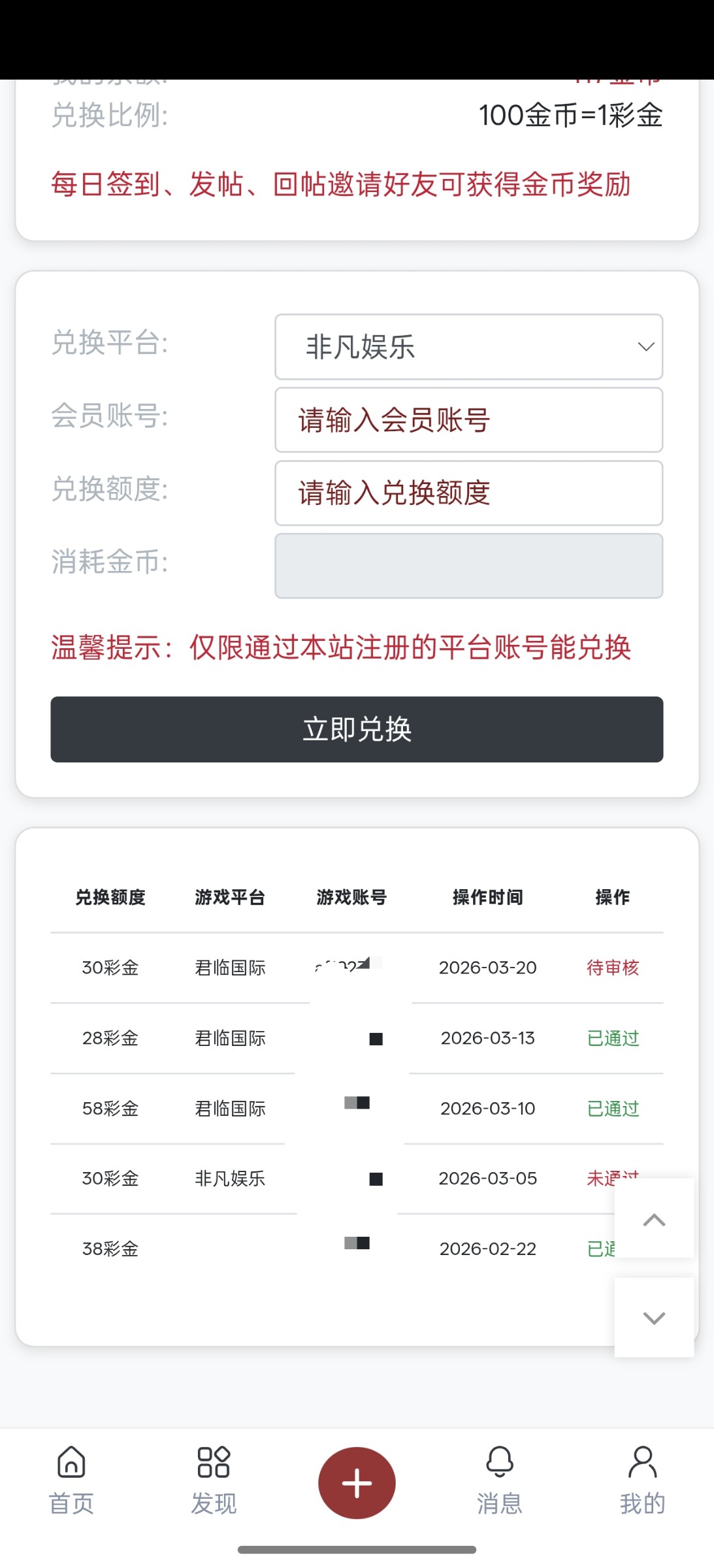Image resolution: width=714 pixels, height=1568 pixels.
Task: Focus the 会员账号 input field
Action: click(468, 420)
